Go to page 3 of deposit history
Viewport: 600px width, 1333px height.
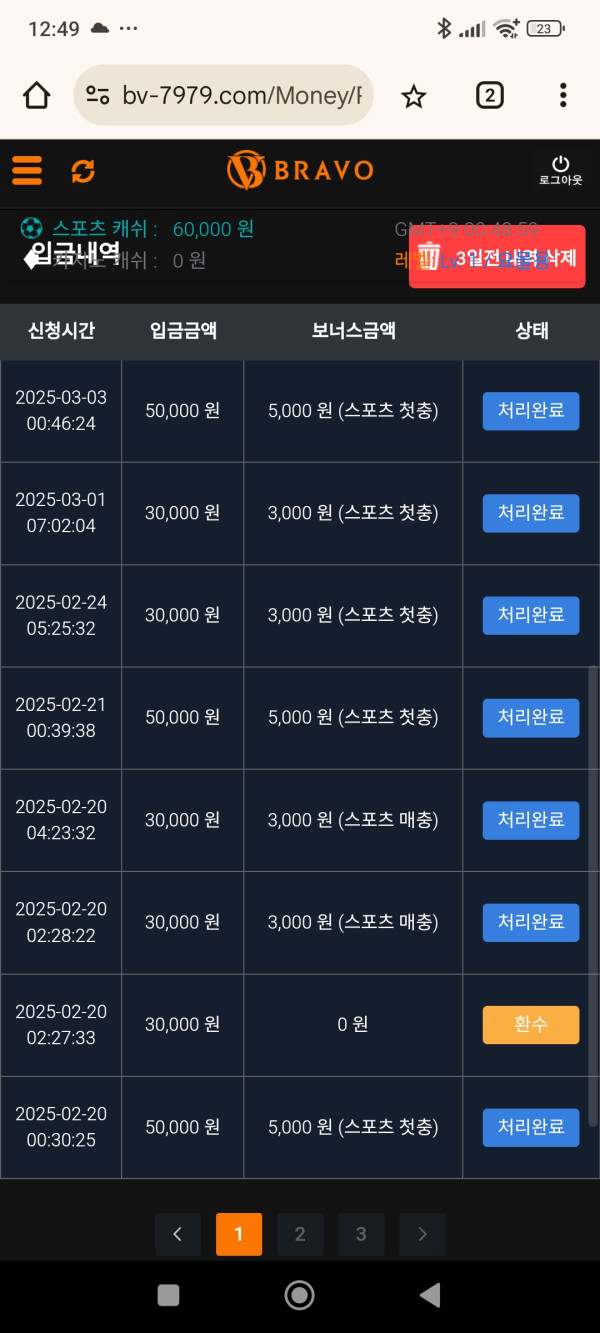(x=361, y=1234)
